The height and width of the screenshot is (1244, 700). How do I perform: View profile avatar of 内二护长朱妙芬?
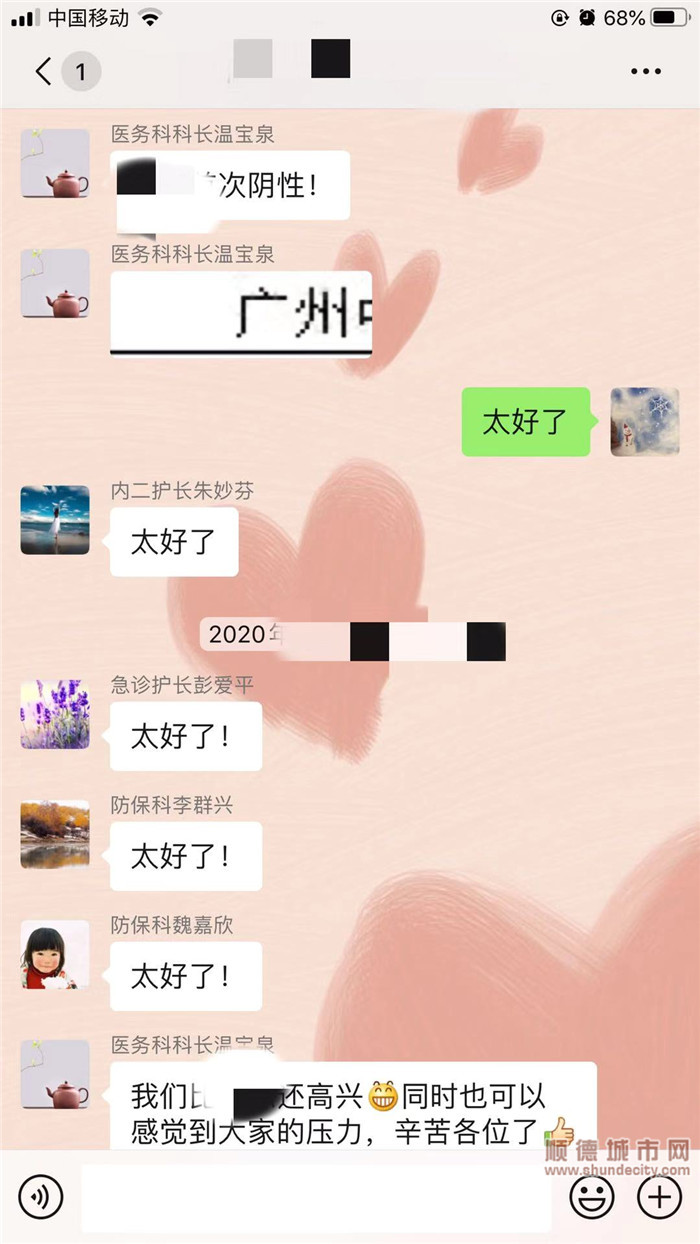(55, 520)
